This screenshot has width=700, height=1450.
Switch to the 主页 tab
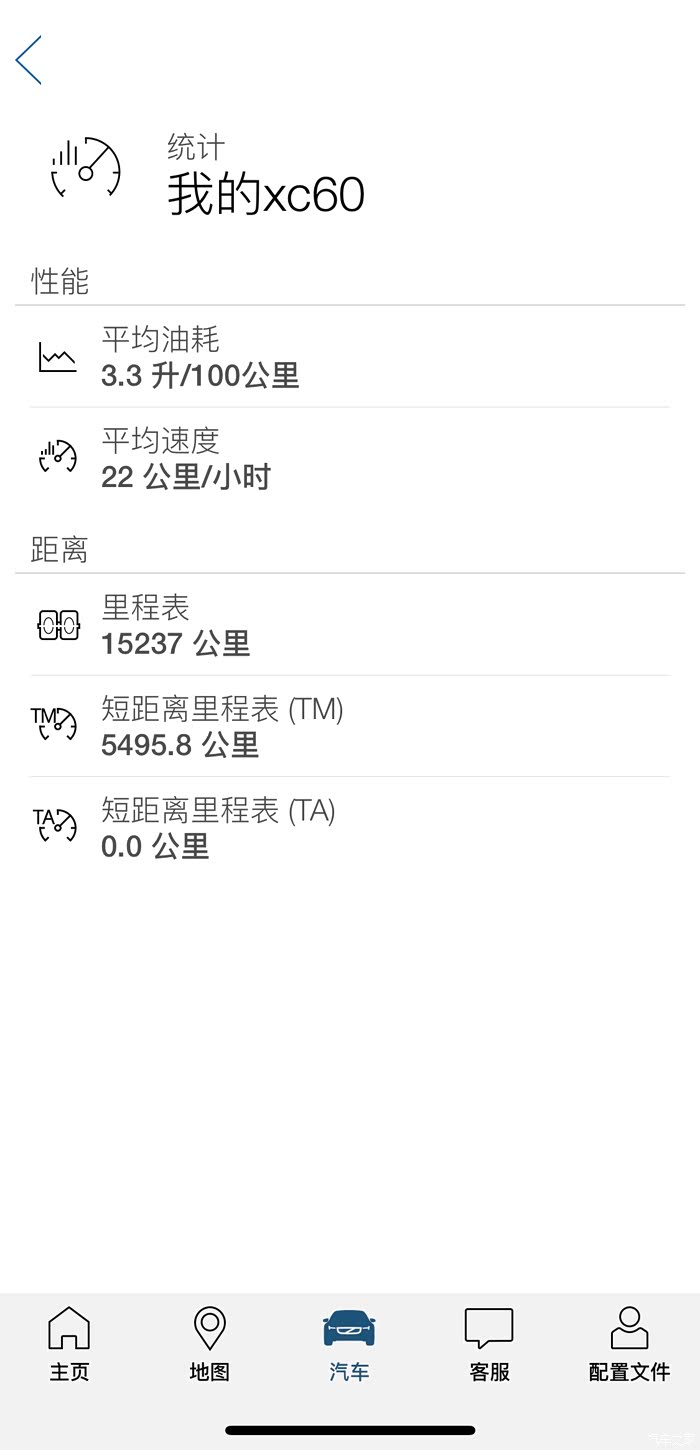click(69, 1344)
